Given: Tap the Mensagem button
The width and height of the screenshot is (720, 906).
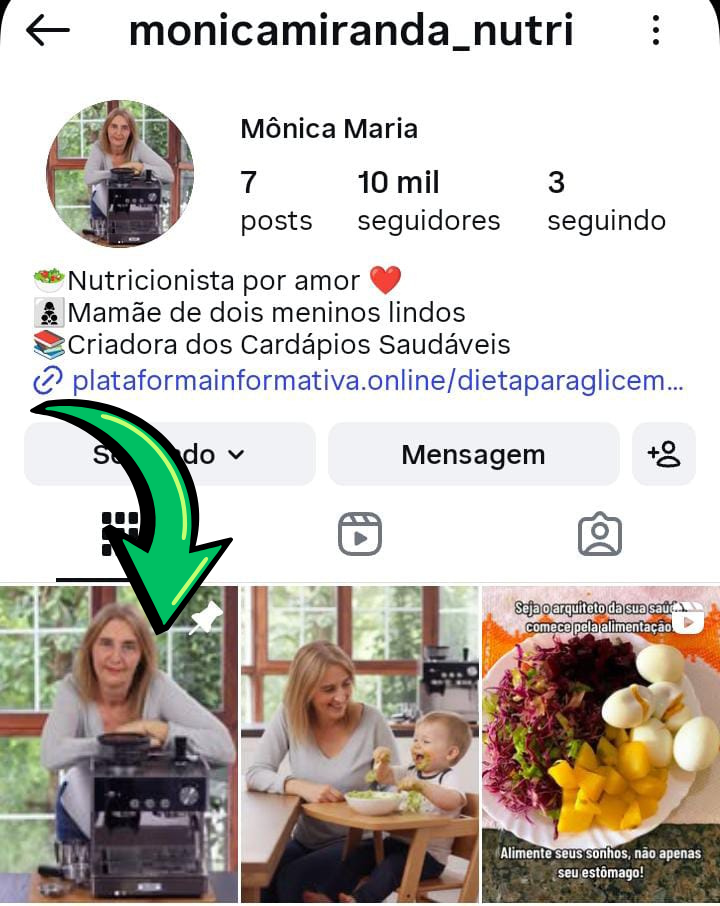Looking at the screenshot, I should 473,455.
